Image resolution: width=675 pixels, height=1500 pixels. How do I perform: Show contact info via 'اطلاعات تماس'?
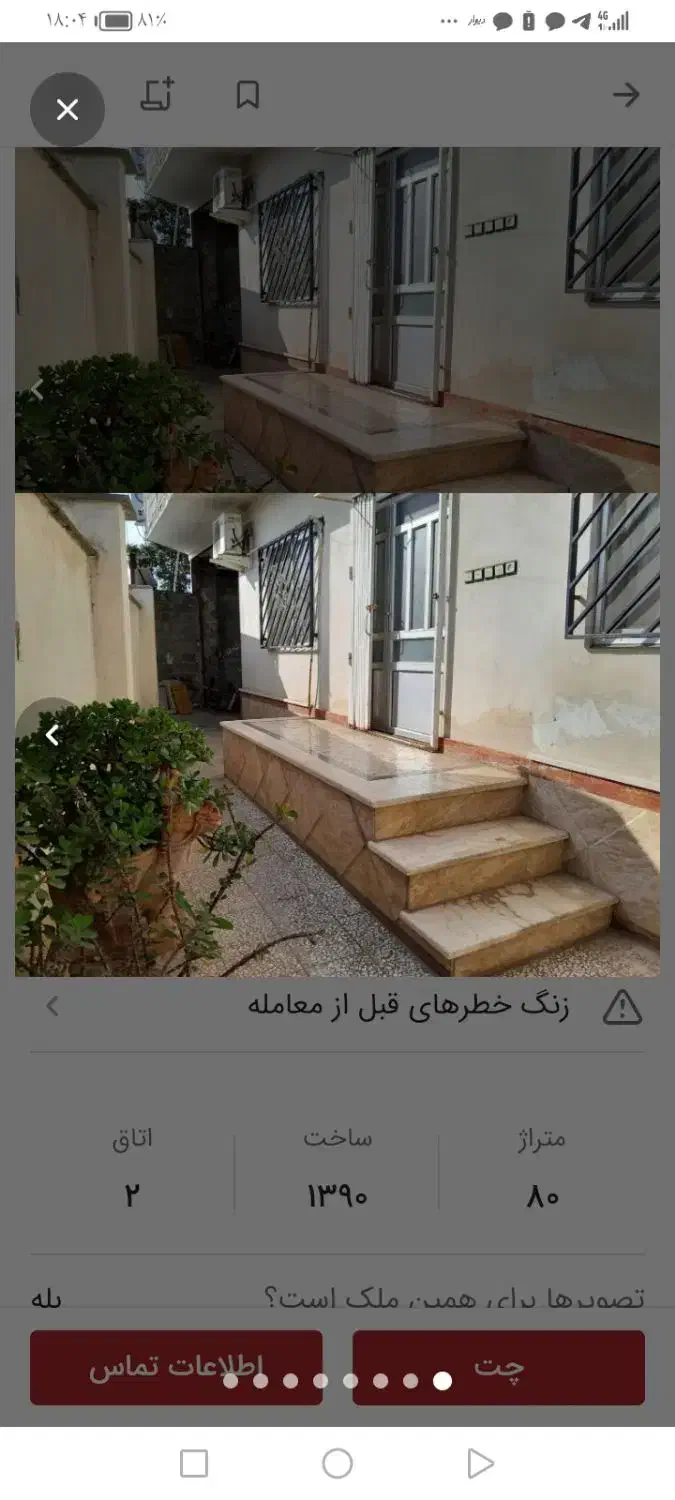pos(176,1367)
